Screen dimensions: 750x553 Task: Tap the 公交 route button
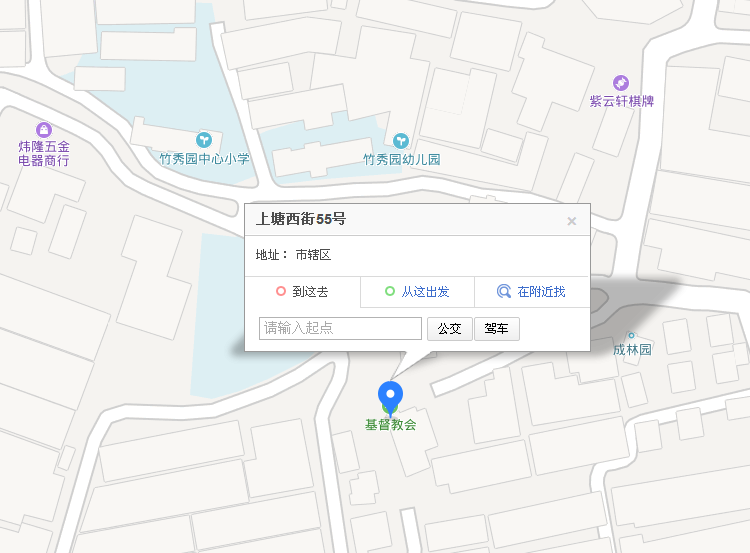pyautogui.click(x=449, y=328)
